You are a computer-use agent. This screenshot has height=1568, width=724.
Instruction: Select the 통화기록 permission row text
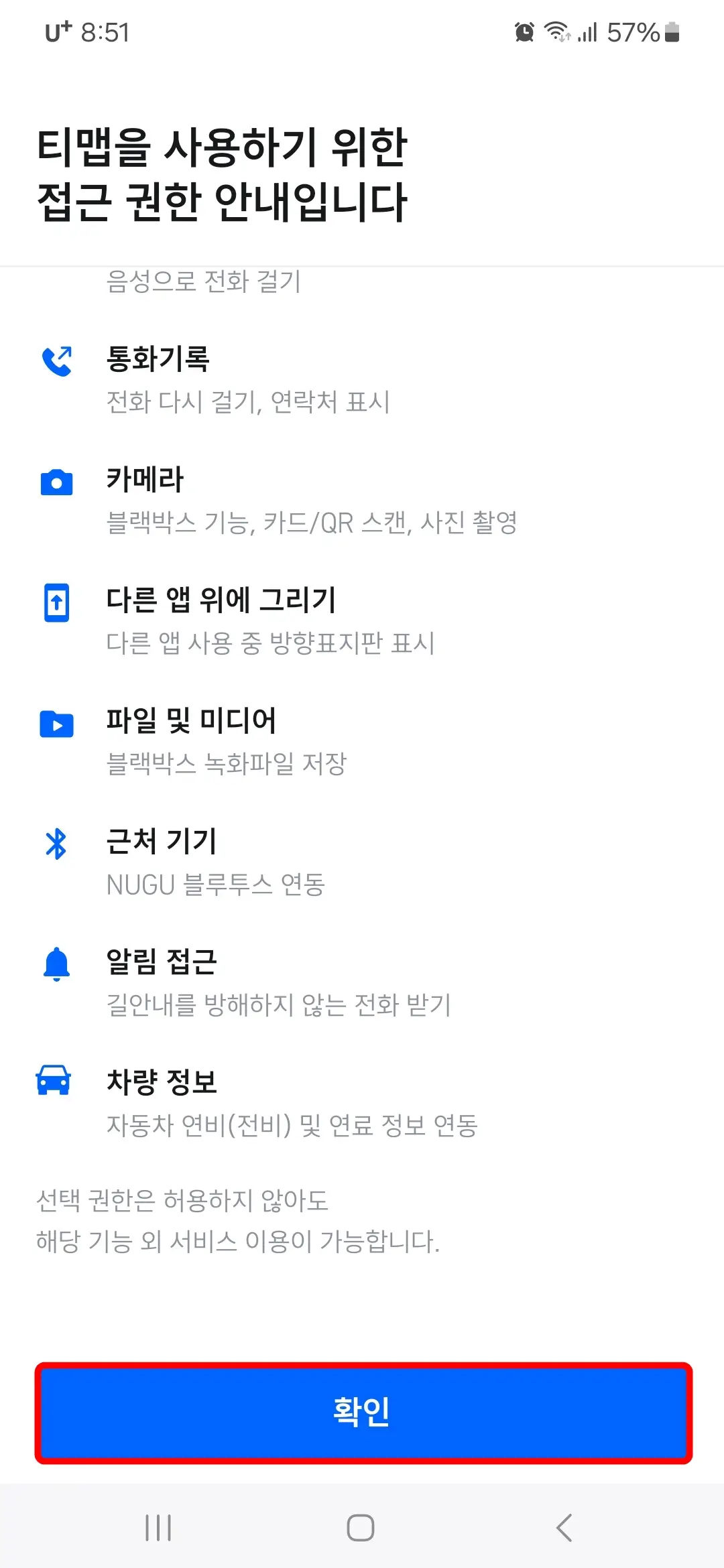pos(158,358)
